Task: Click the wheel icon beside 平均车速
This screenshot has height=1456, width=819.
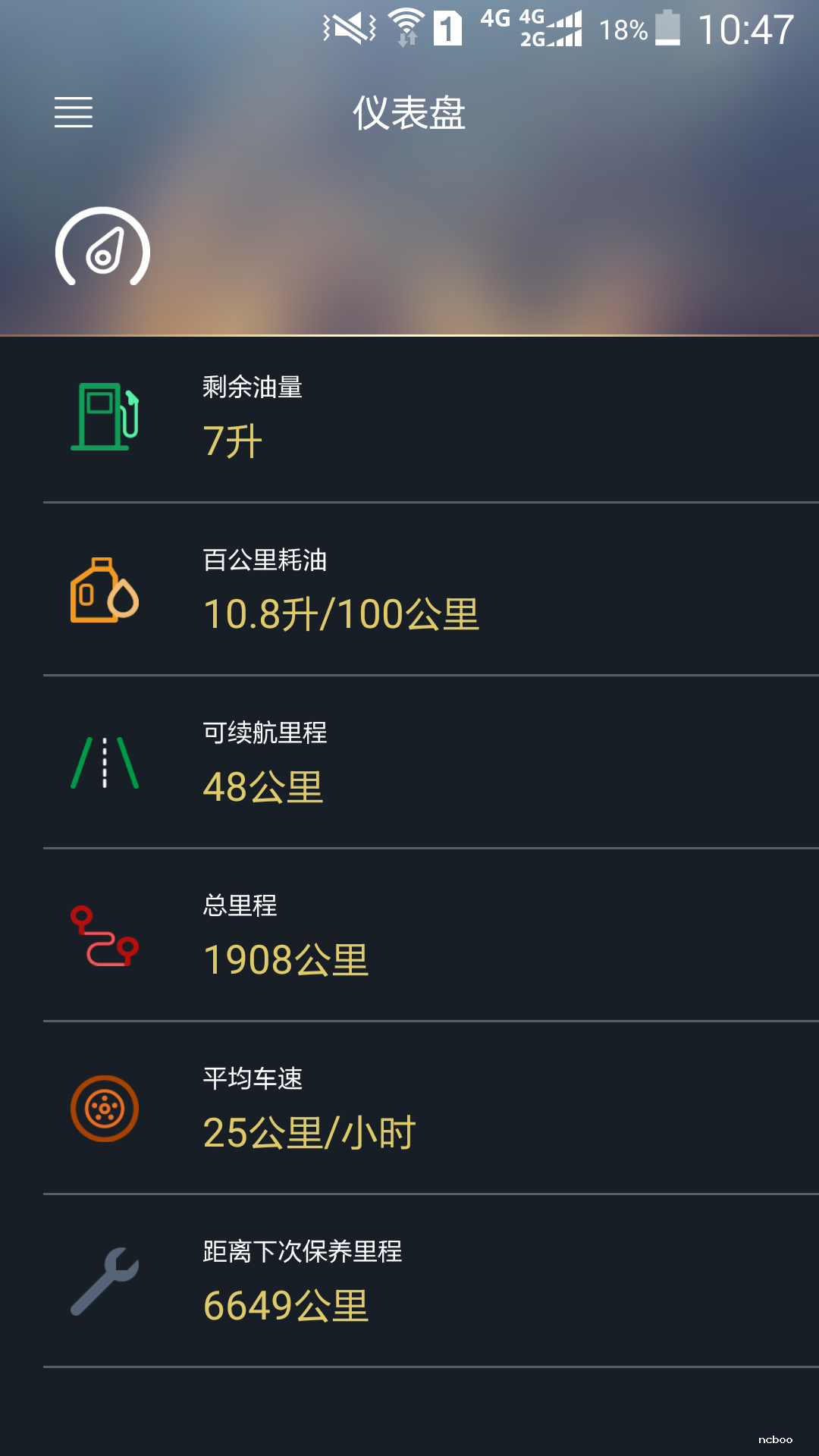Action: [105, 1109]
